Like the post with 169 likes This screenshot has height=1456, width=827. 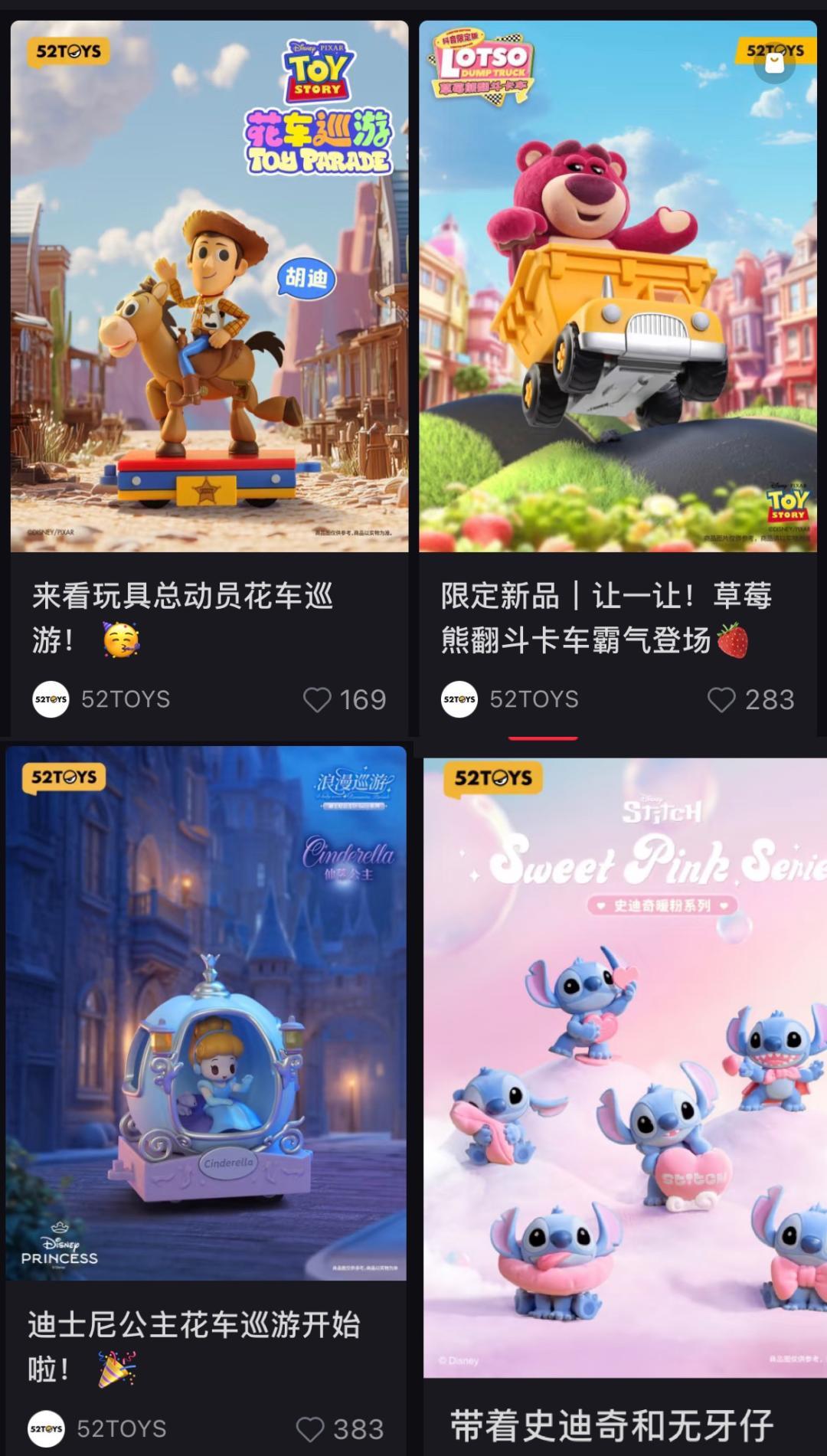318,699
